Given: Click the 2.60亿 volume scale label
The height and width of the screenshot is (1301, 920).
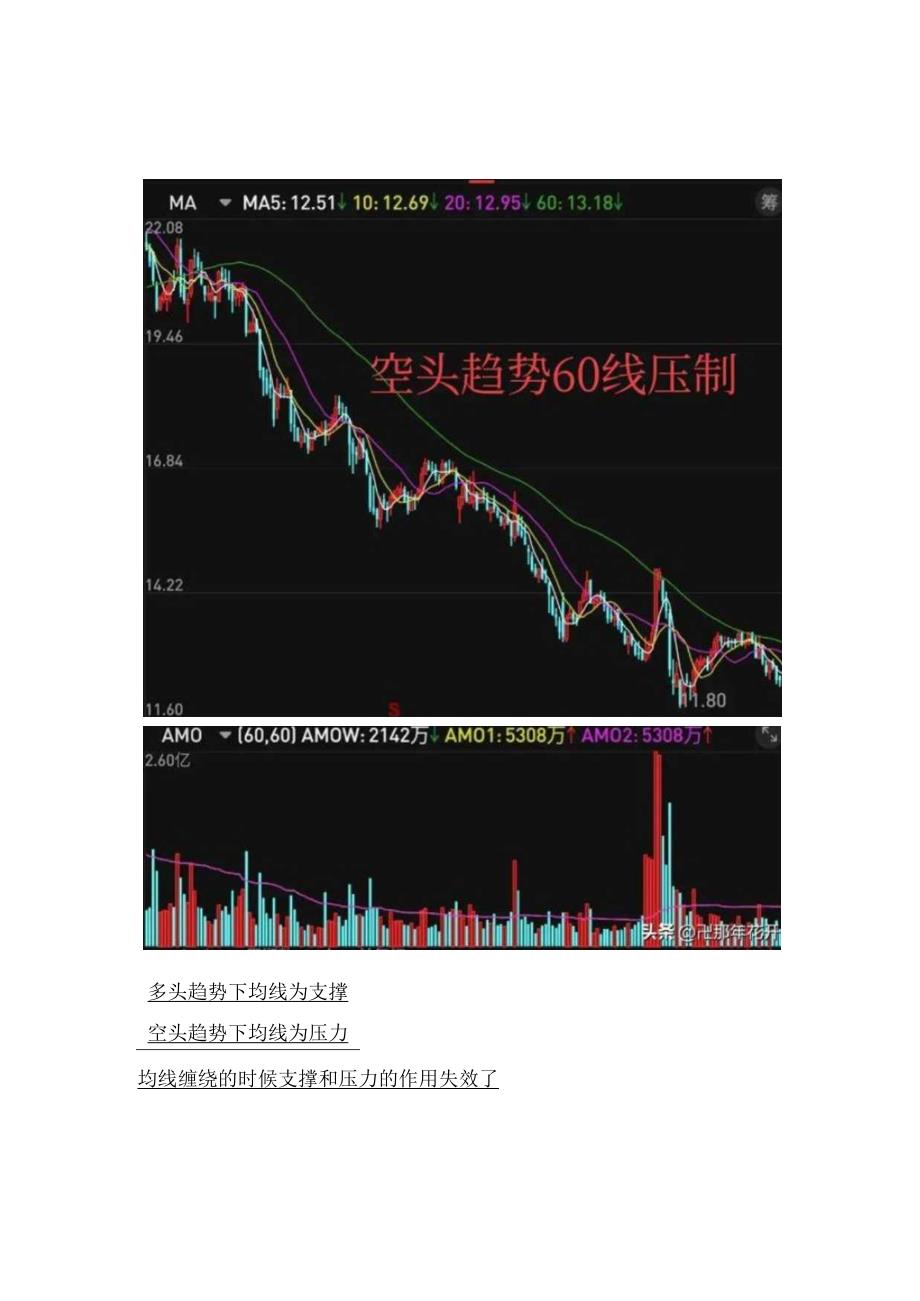Looking at the screenshot, I should 170,762.
